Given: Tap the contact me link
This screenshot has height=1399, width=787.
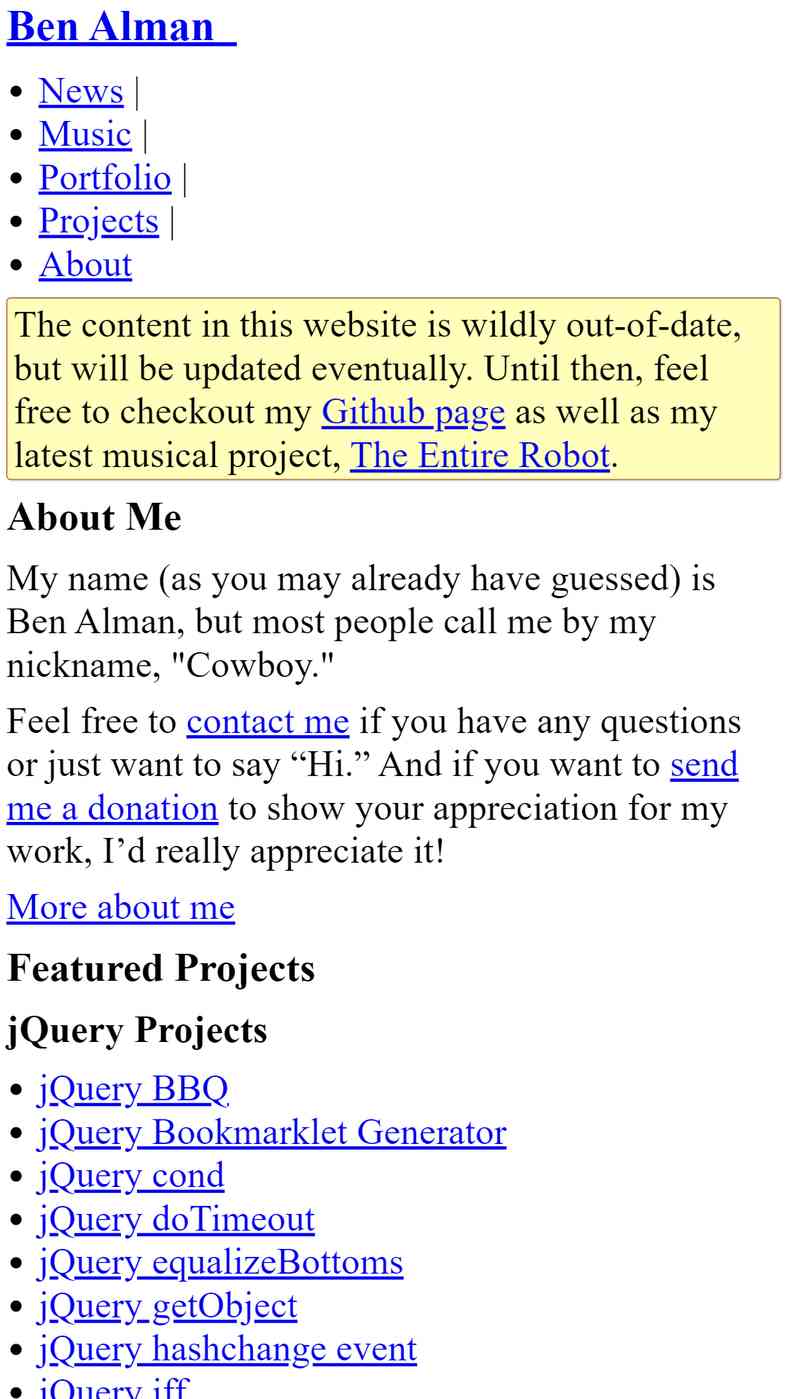Looking at the screenshot, I should [268, 721].
